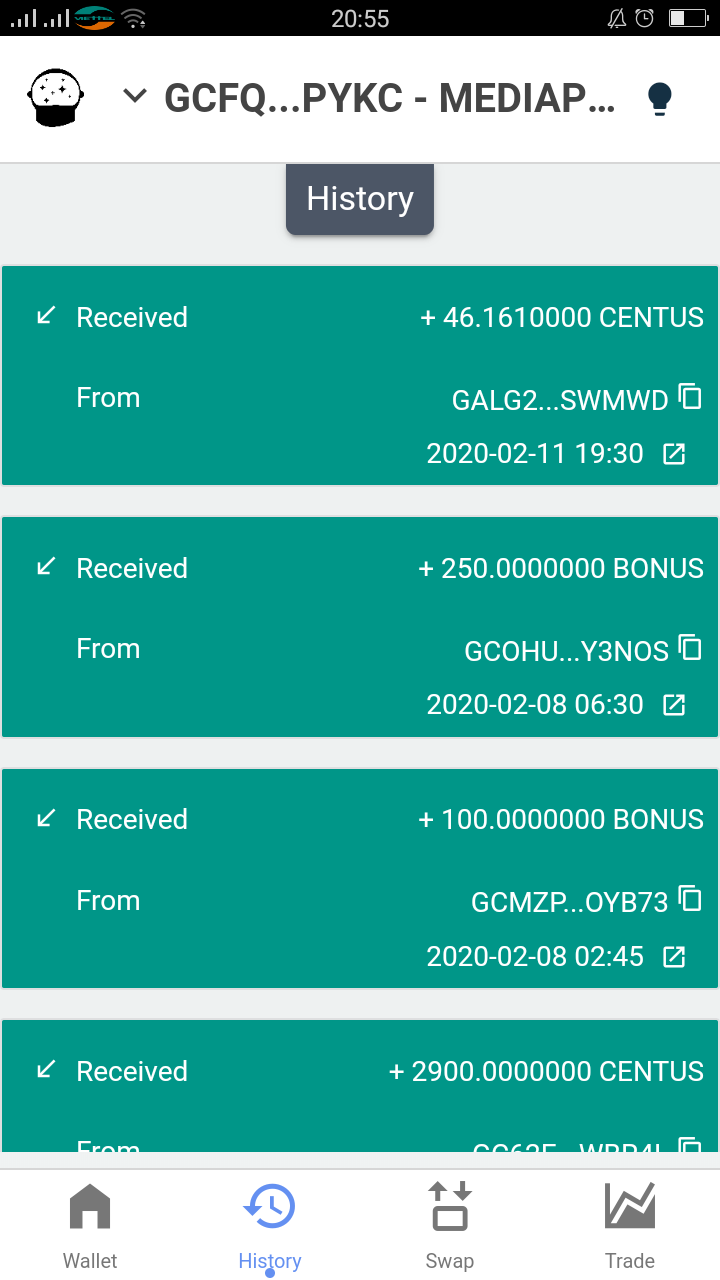
Task: Open the 2020-02-08 02:45 transaction externally
Action: pos(675,956)
